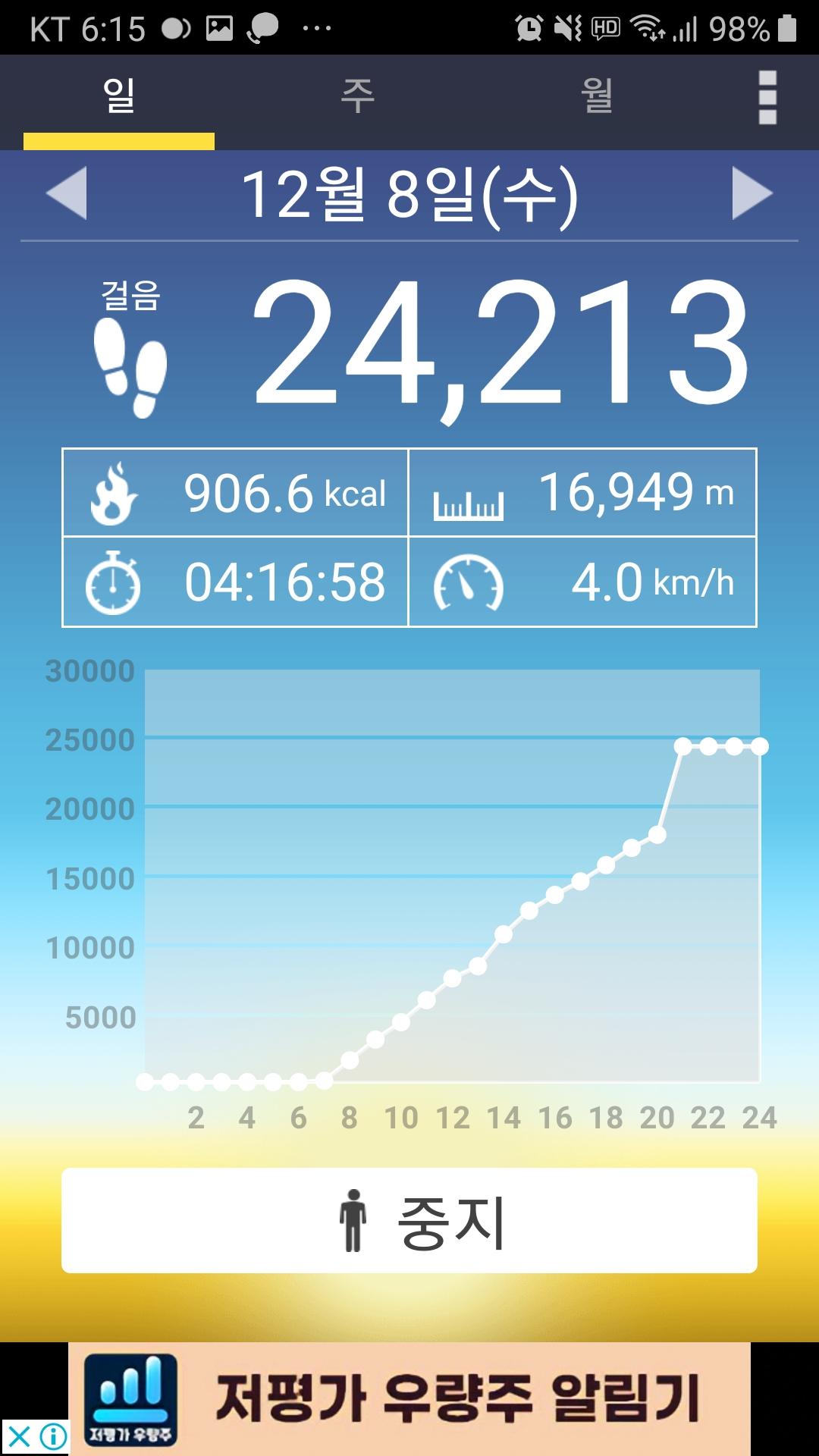Image resolution: width=819 pixels, height=1456 pixels.
Task: Go to the previous day arrow
Action: pos(67,193)
